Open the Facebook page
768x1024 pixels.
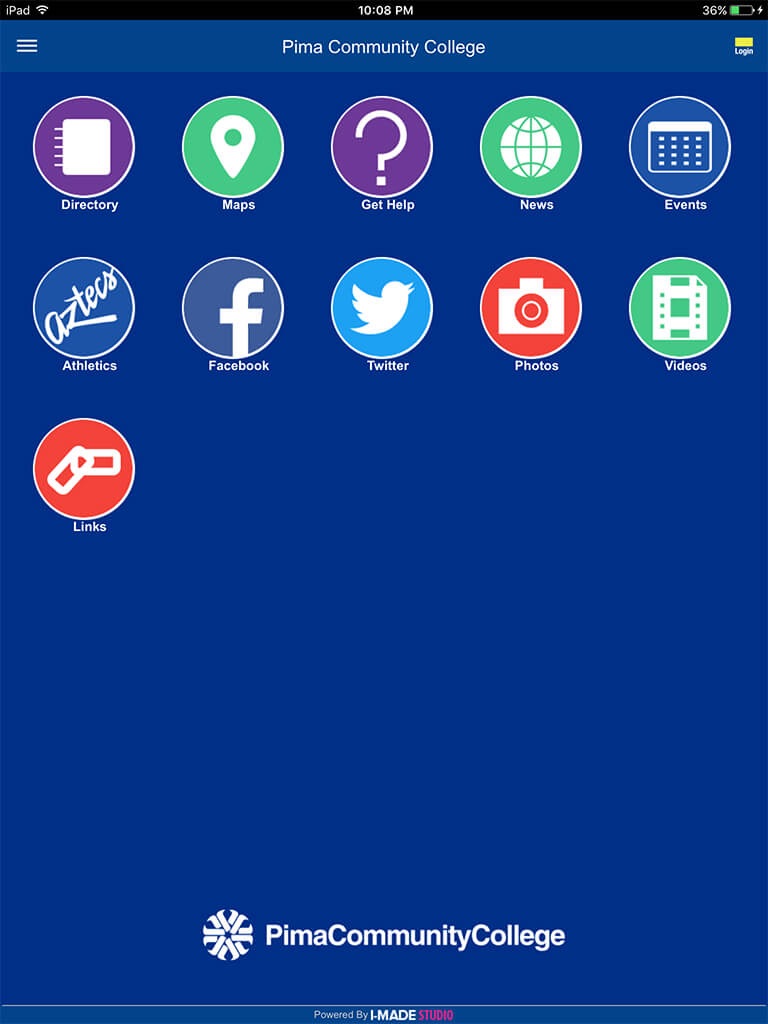233,308
